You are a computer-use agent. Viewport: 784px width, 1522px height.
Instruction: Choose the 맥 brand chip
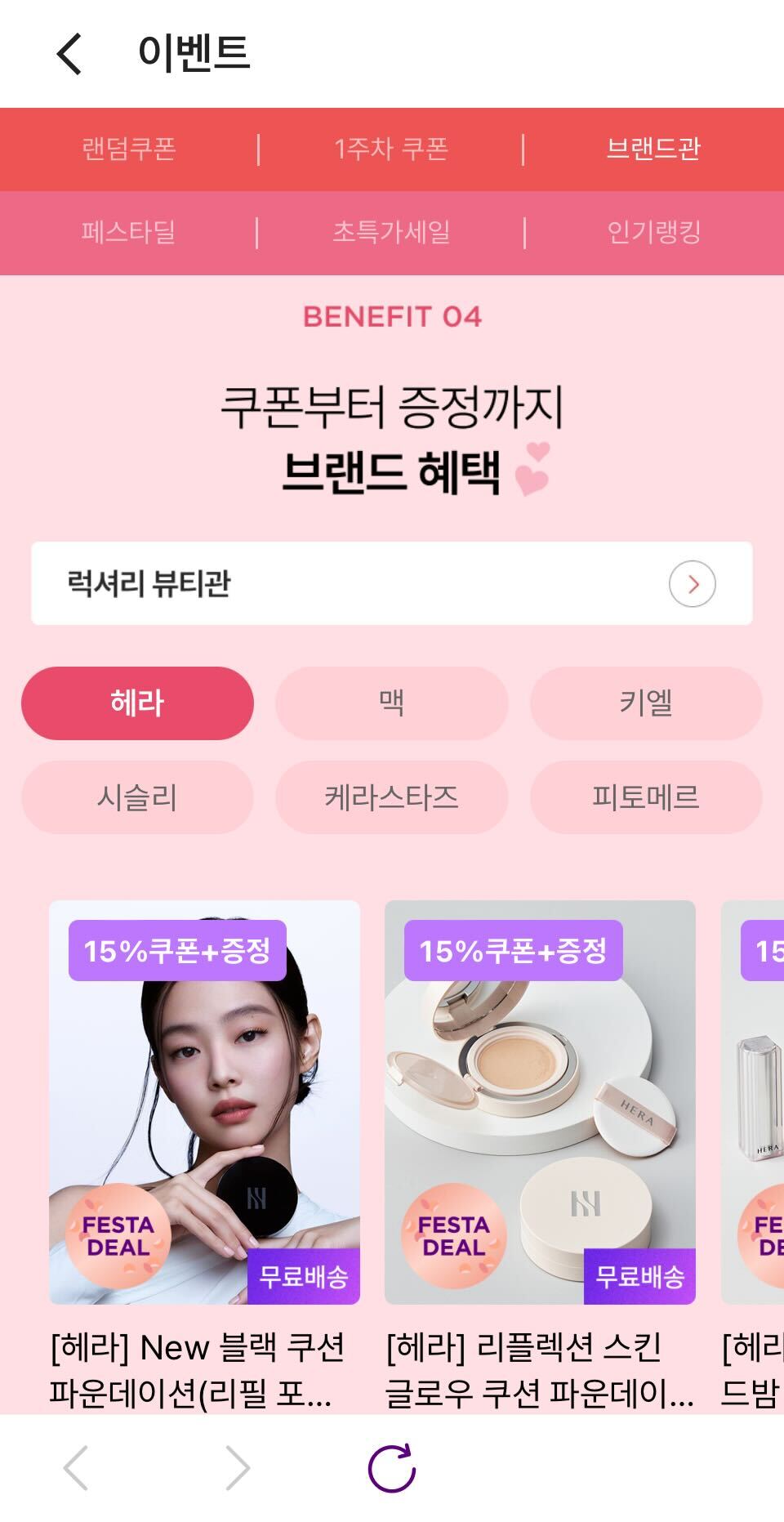(x=391, y=703)
